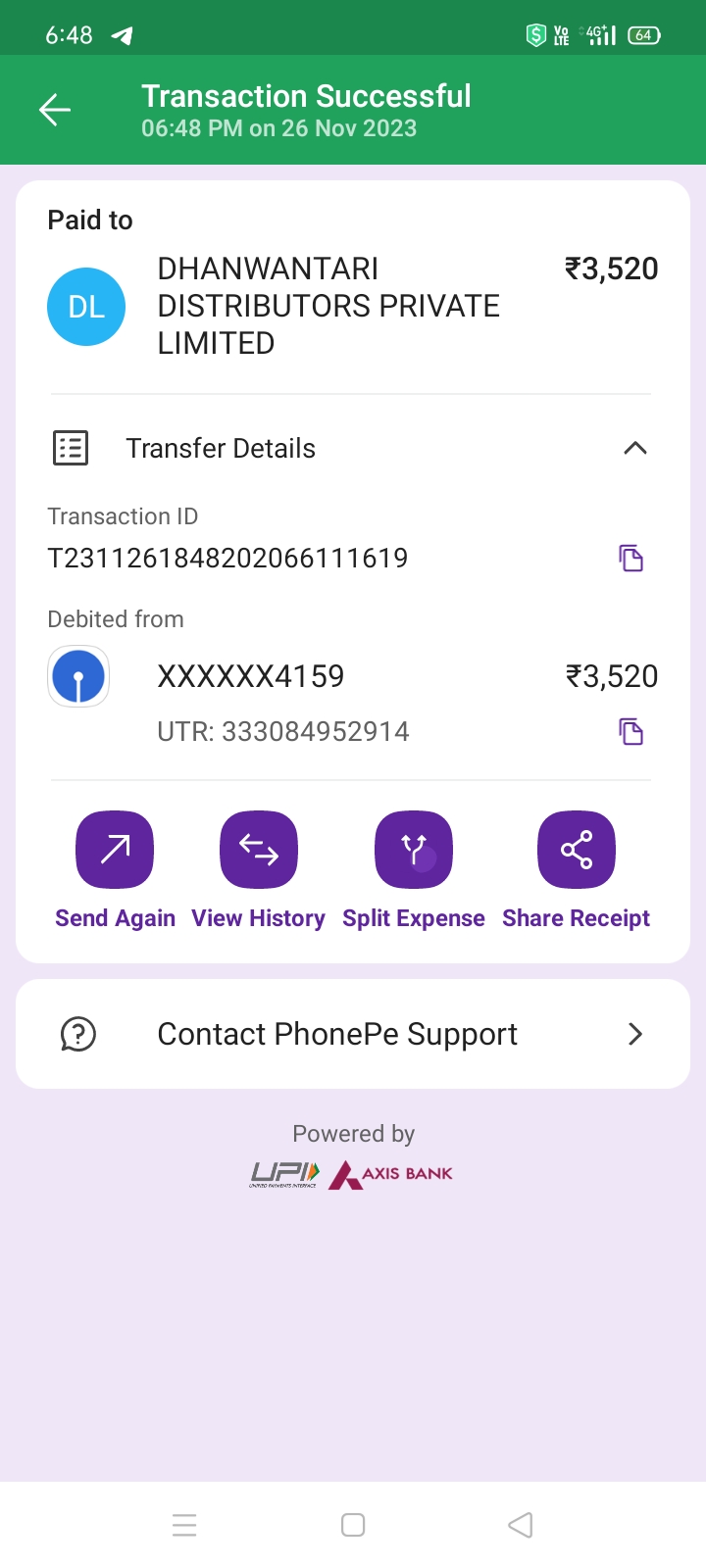
Task: Collapse the Transfer Details section
Action: pos(635,448)
